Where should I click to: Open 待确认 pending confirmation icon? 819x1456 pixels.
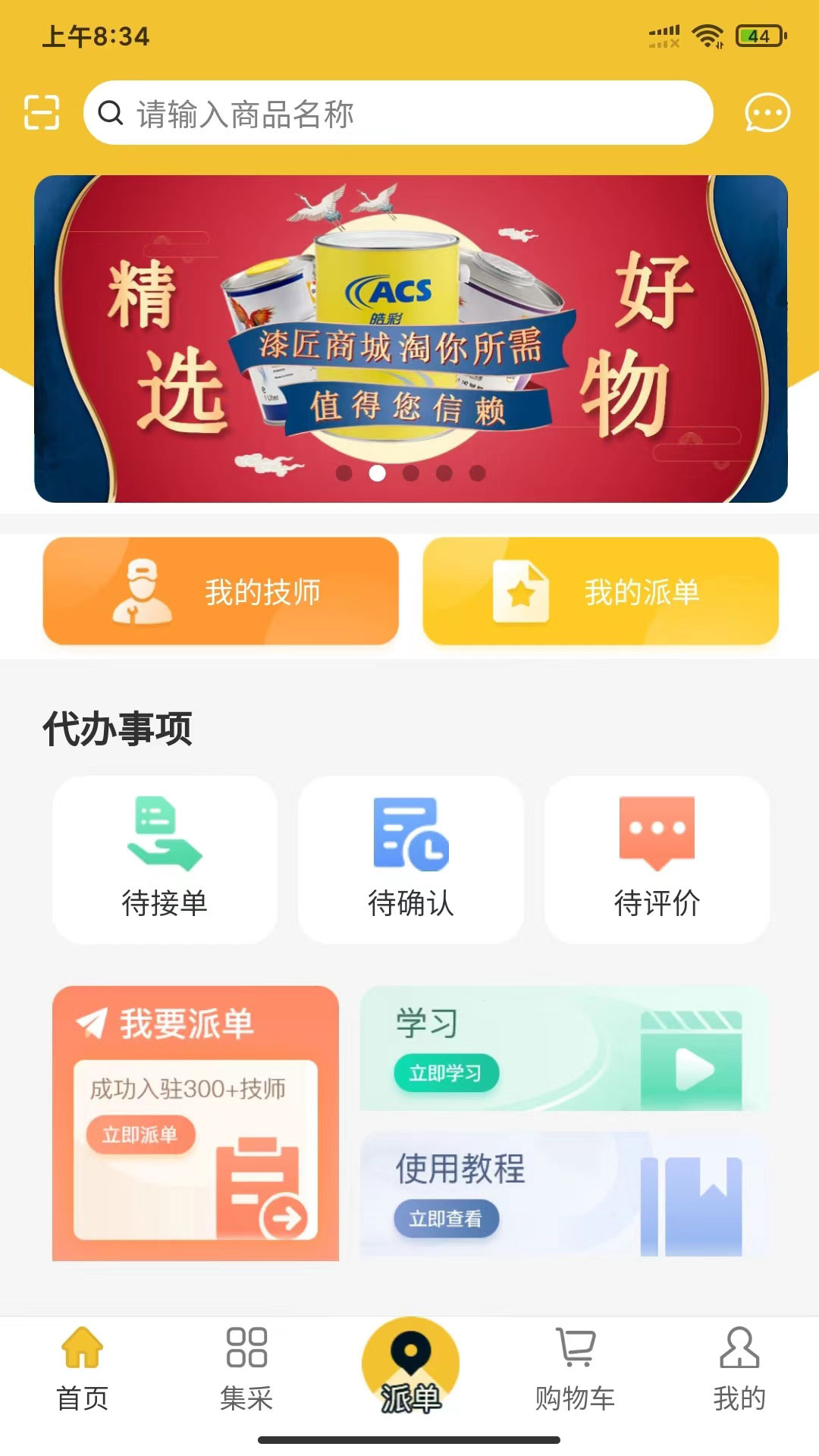click(x=410, y=834)
